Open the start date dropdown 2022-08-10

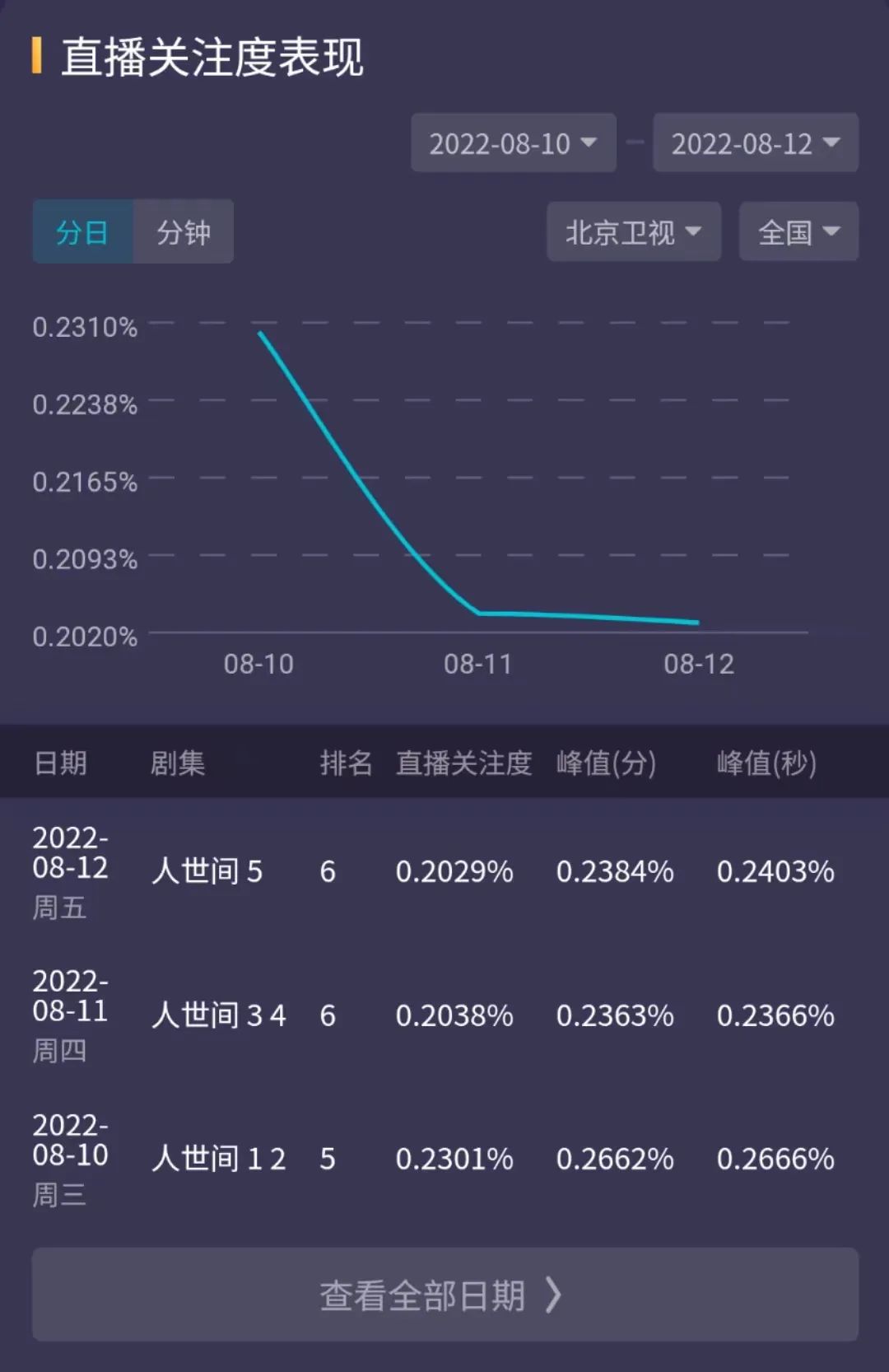pyautogui.click(x=513, y=143)
